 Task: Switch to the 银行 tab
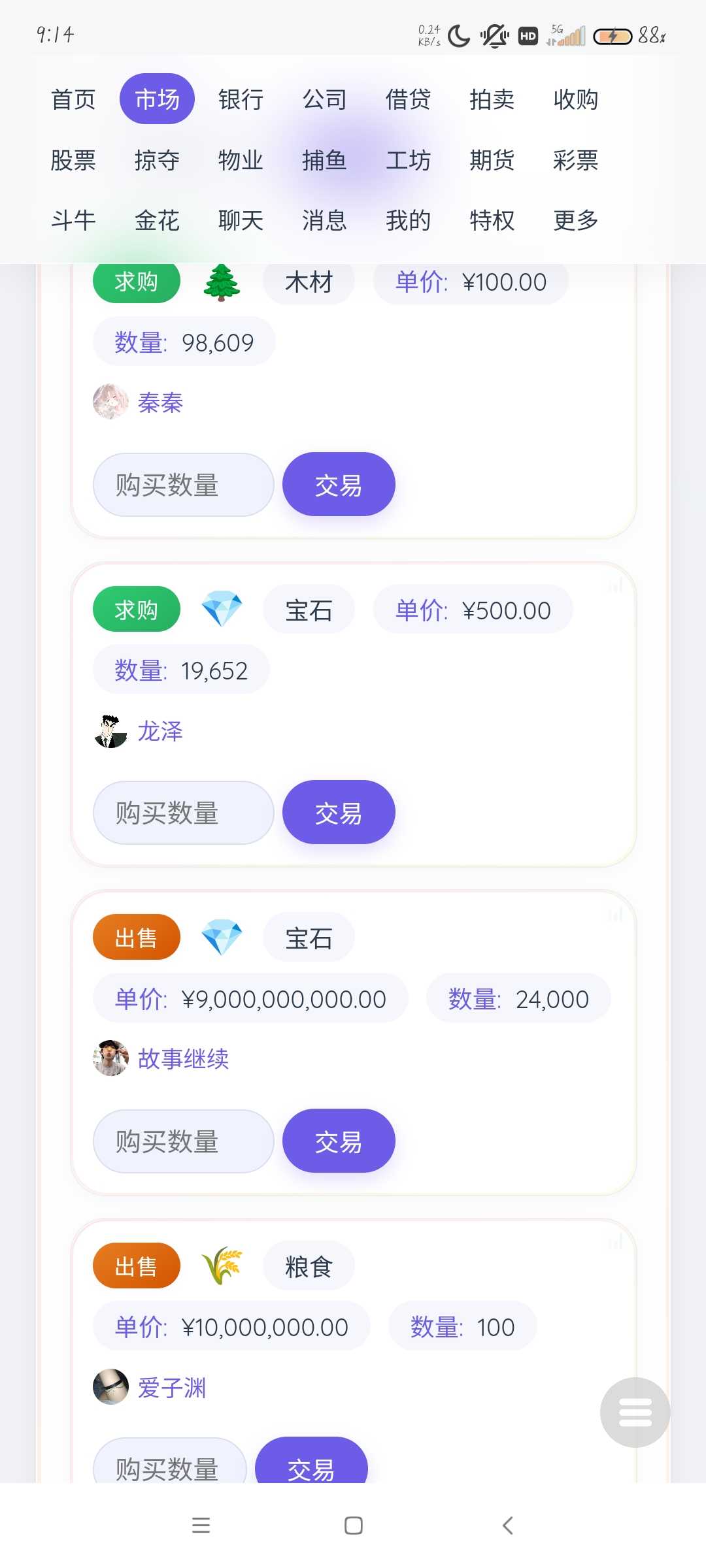click(x=241, y=99)
